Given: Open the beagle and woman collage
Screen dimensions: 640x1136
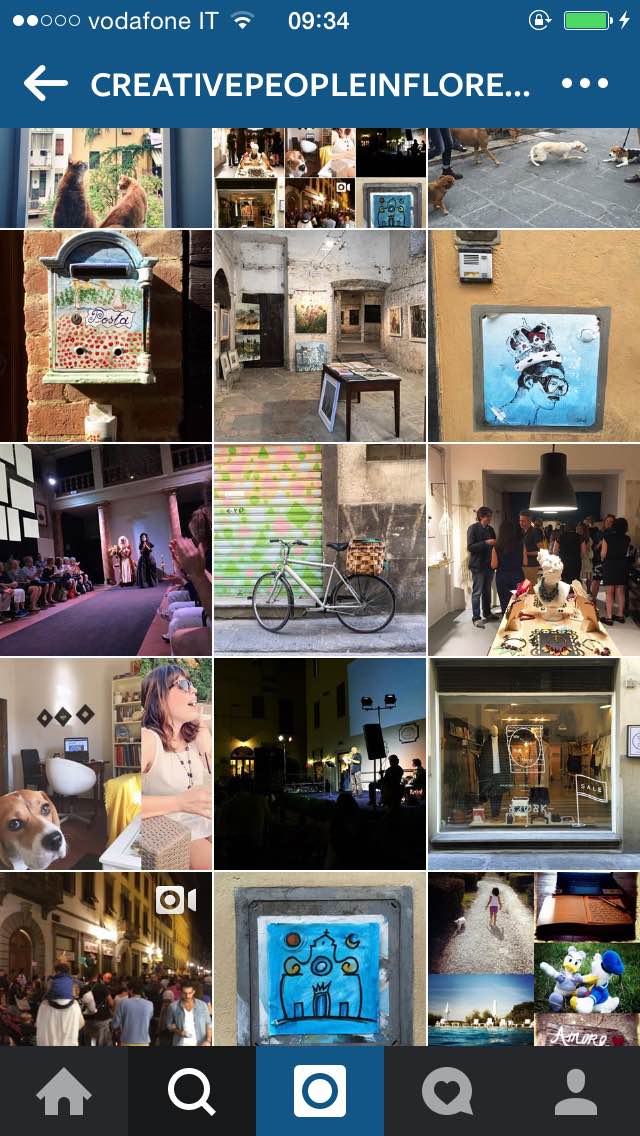Looking at the screenshot, I should click(106, 764).
